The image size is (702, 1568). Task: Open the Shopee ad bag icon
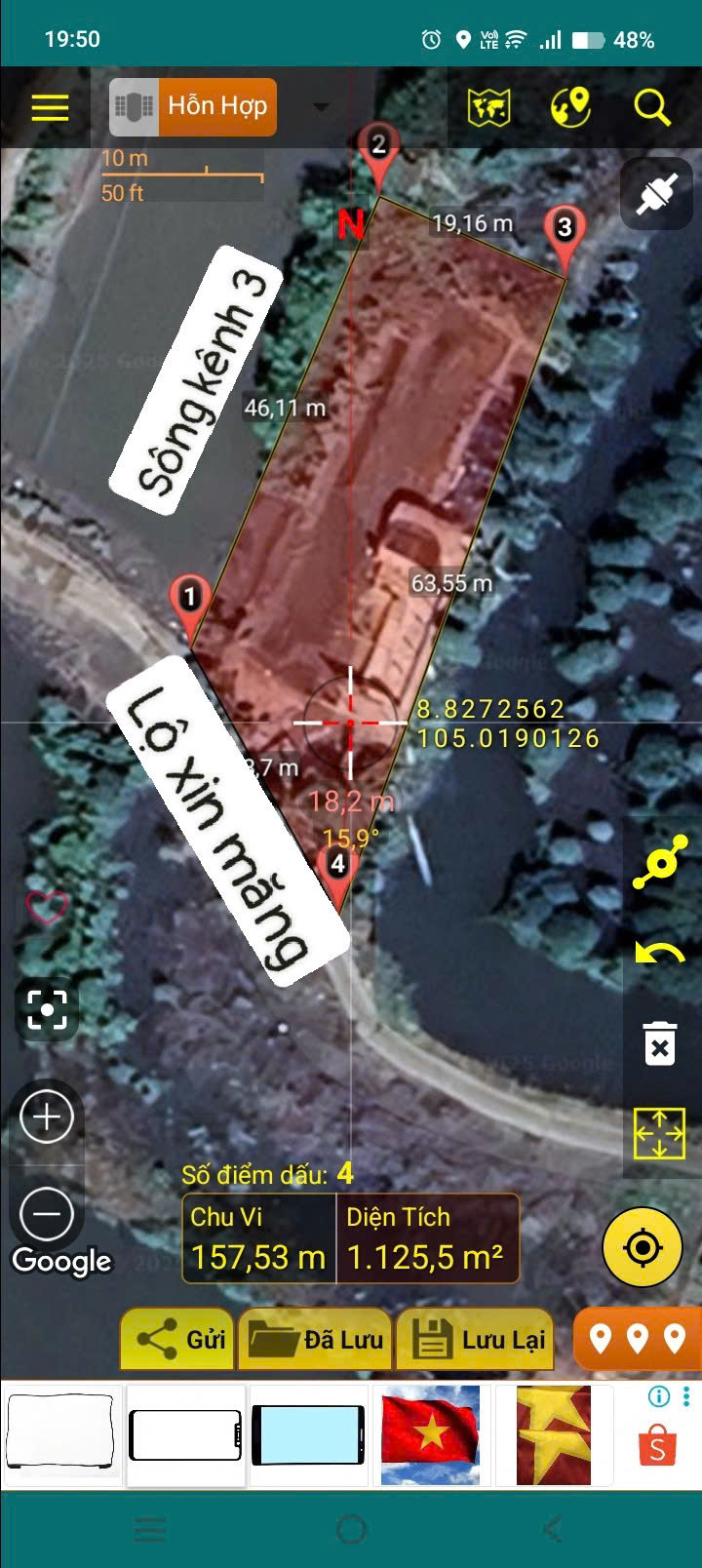coord(658,1445)
